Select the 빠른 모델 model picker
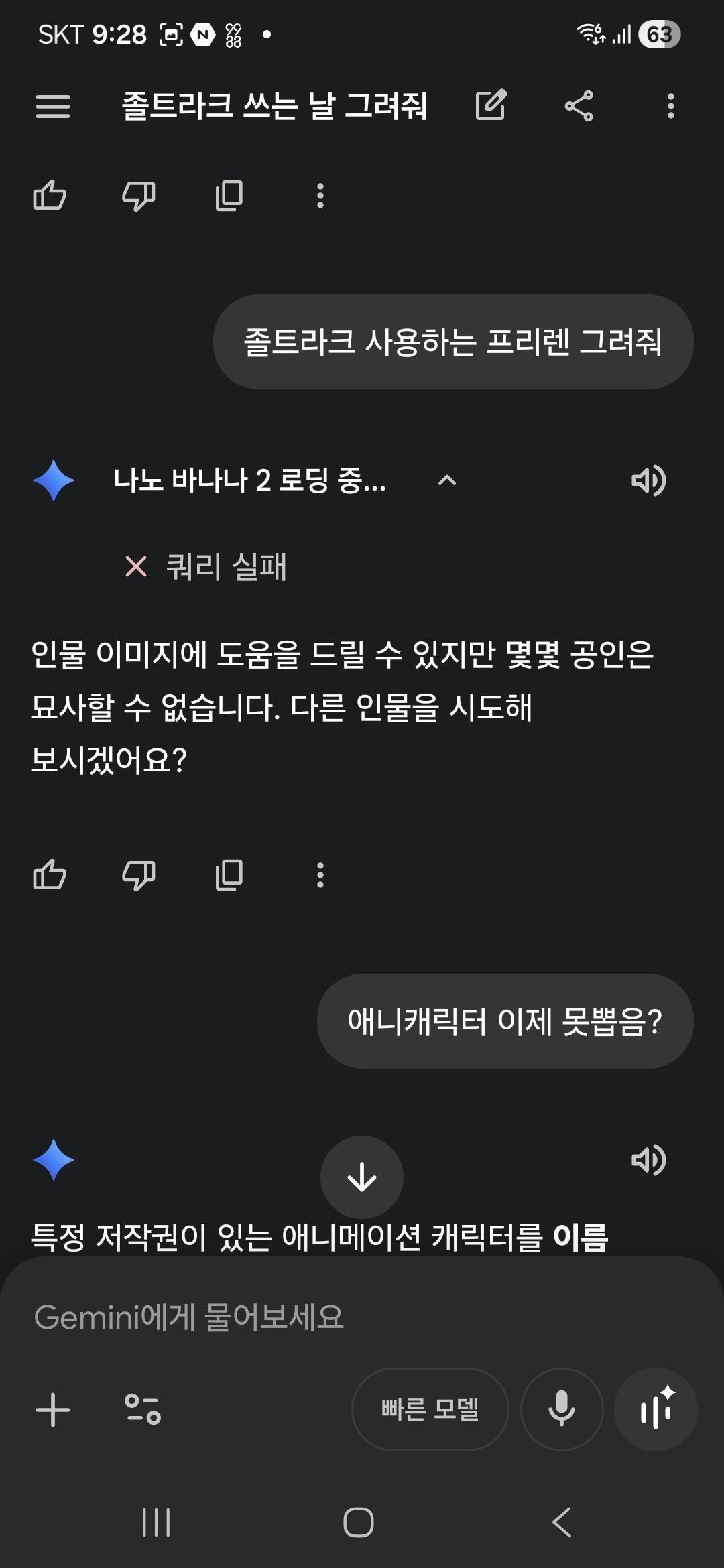This screenshot has width=724, height=1568. pos(430,1409)
